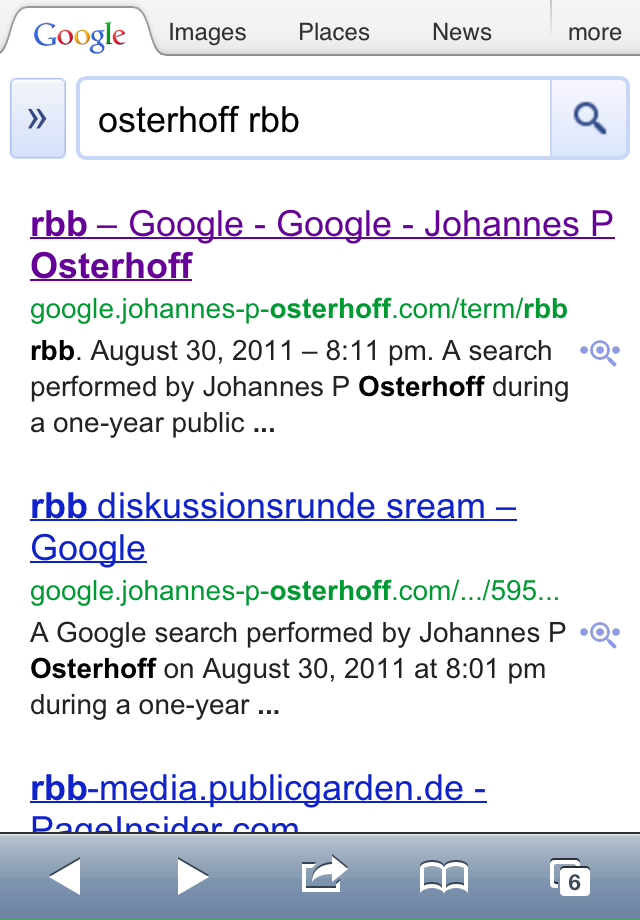Submit search with magnifier button
Screen dimensions: 640x920
coord(589,119)
